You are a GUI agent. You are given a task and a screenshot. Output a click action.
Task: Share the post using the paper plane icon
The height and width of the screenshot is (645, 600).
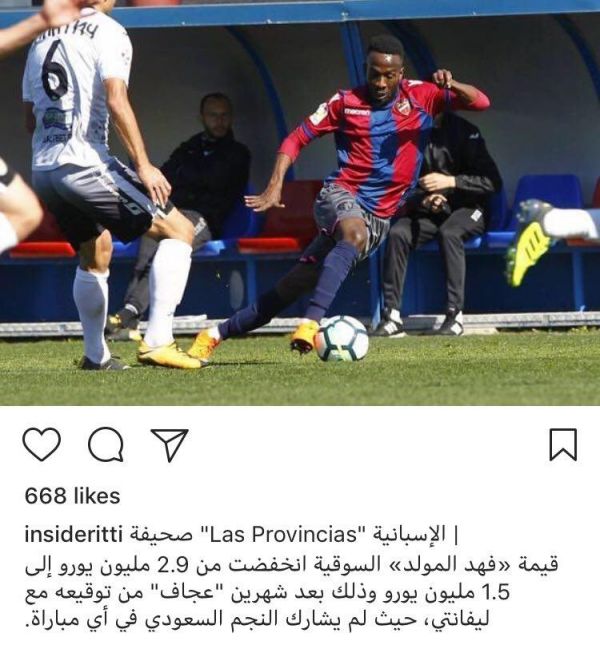point(169,443)
